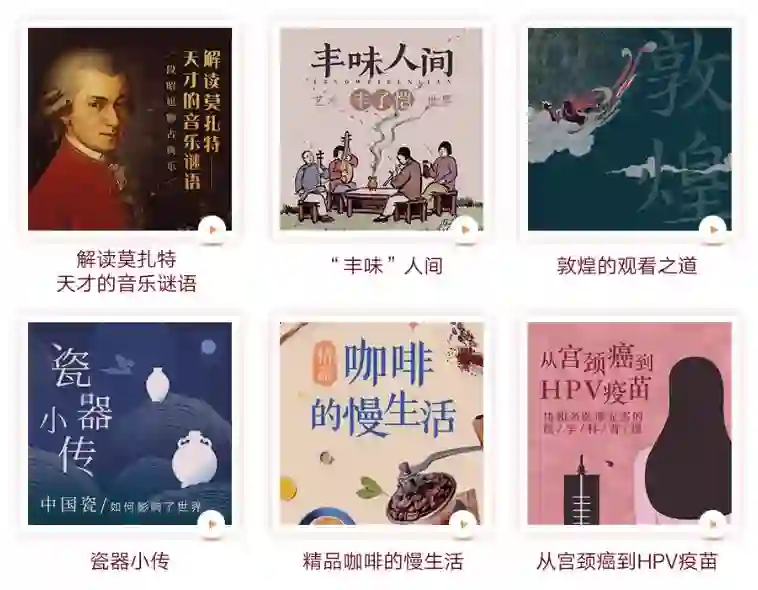Open the 解读莫扎特 天才的音乐谜语 course card

pyautogui.click(x=129, y=128)
